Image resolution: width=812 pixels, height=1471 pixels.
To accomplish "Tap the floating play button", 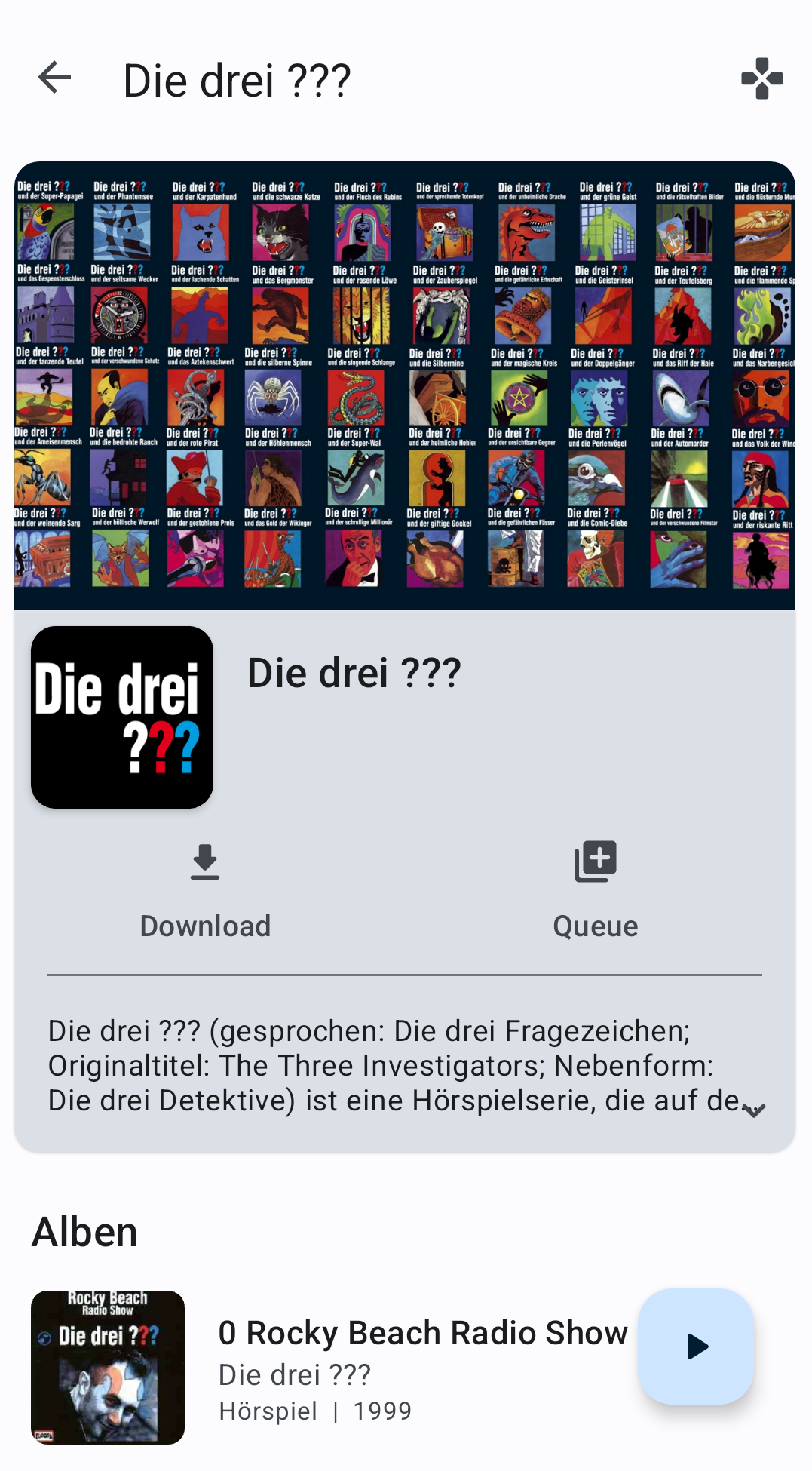I will (x=696, y=1346).
